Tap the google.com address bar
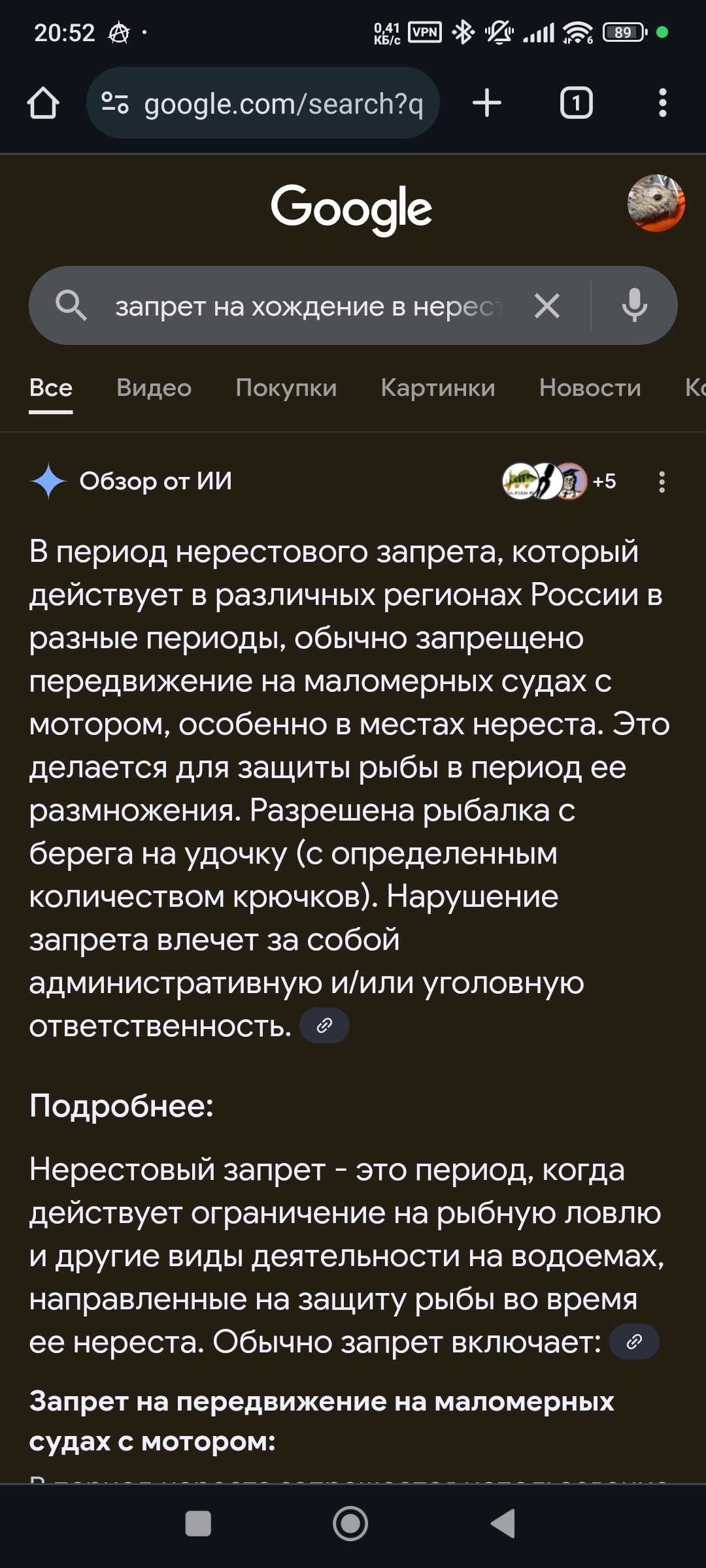 pos(263,103)
